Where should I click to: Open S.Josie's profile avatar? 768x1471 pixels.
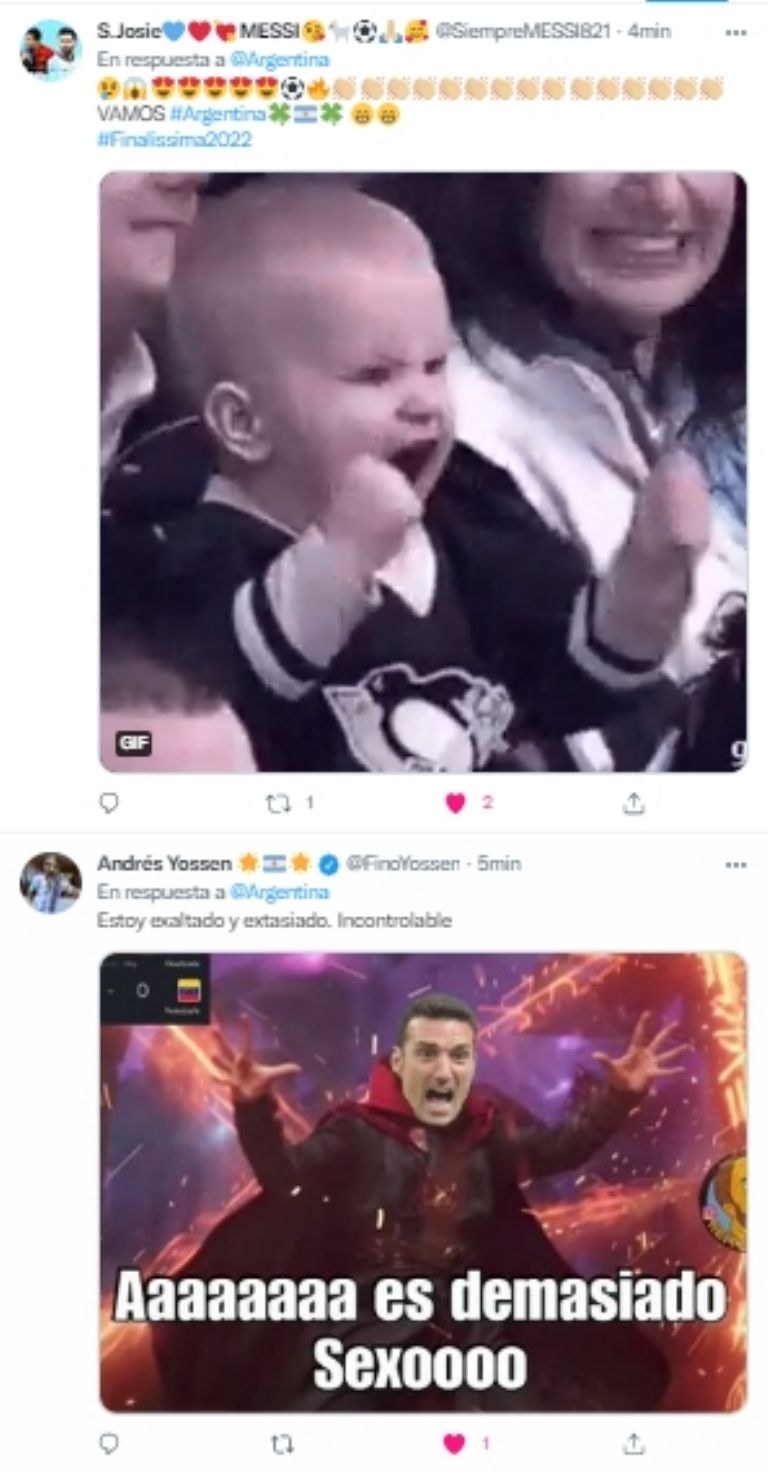tap(50, 51)
